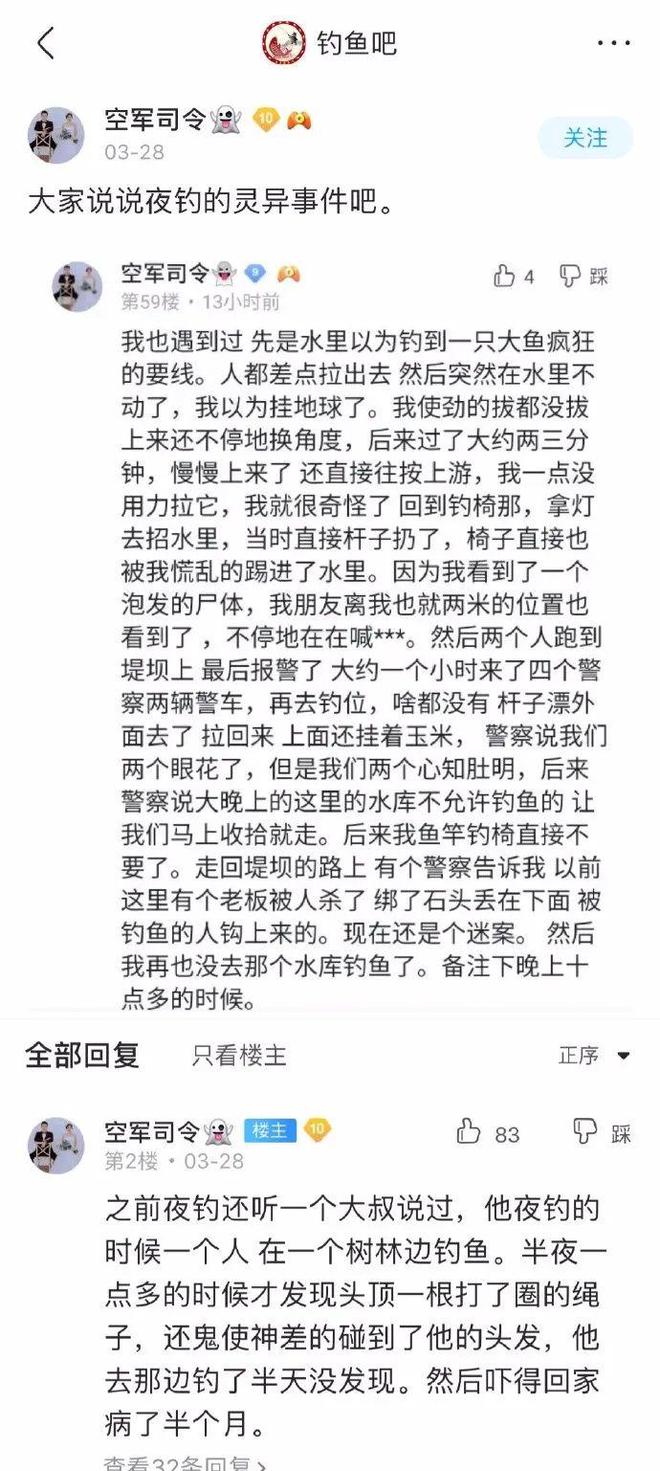Follow 空军司令 with the 关注 button
660x1471 pixels.
pos(585,138)
